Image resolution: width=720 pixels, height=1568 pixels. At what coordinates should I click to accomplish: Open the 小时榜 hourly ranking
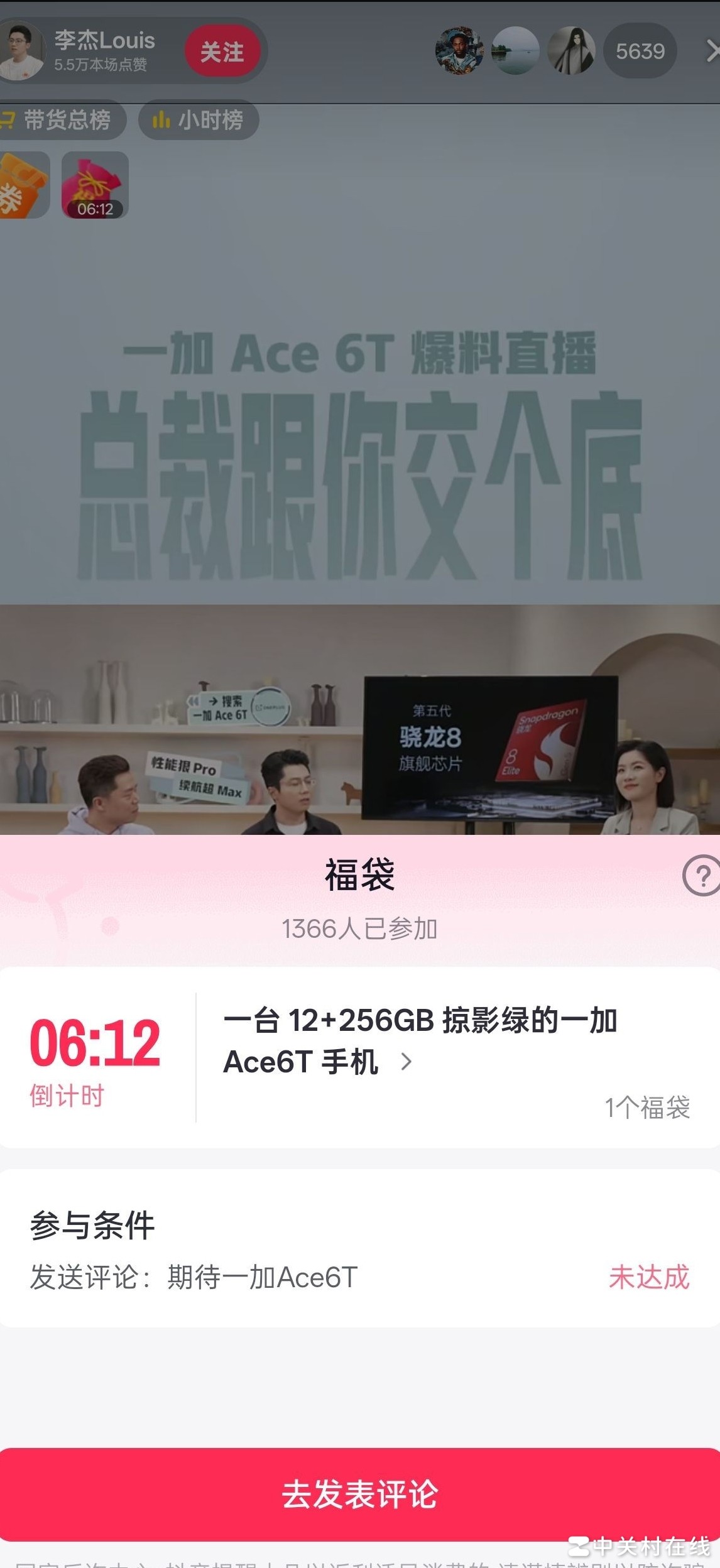(199, 119)
